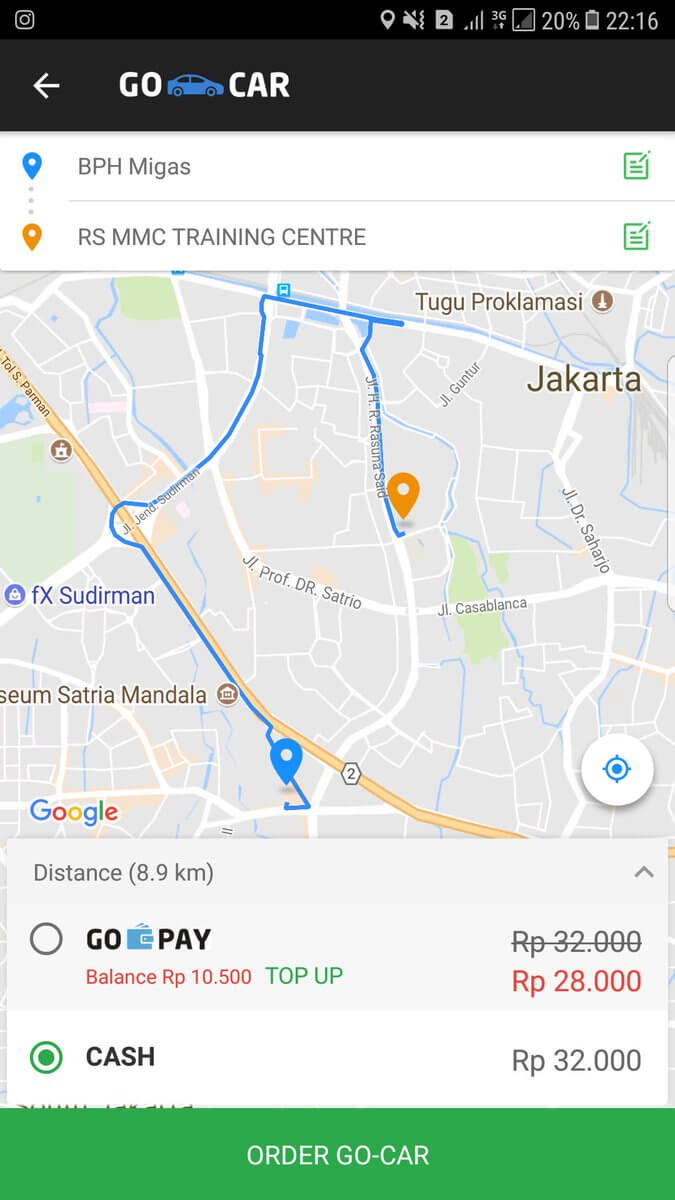Order GO-CAR now
Screen dimensions: 675x1200
tap(337, 1155)
